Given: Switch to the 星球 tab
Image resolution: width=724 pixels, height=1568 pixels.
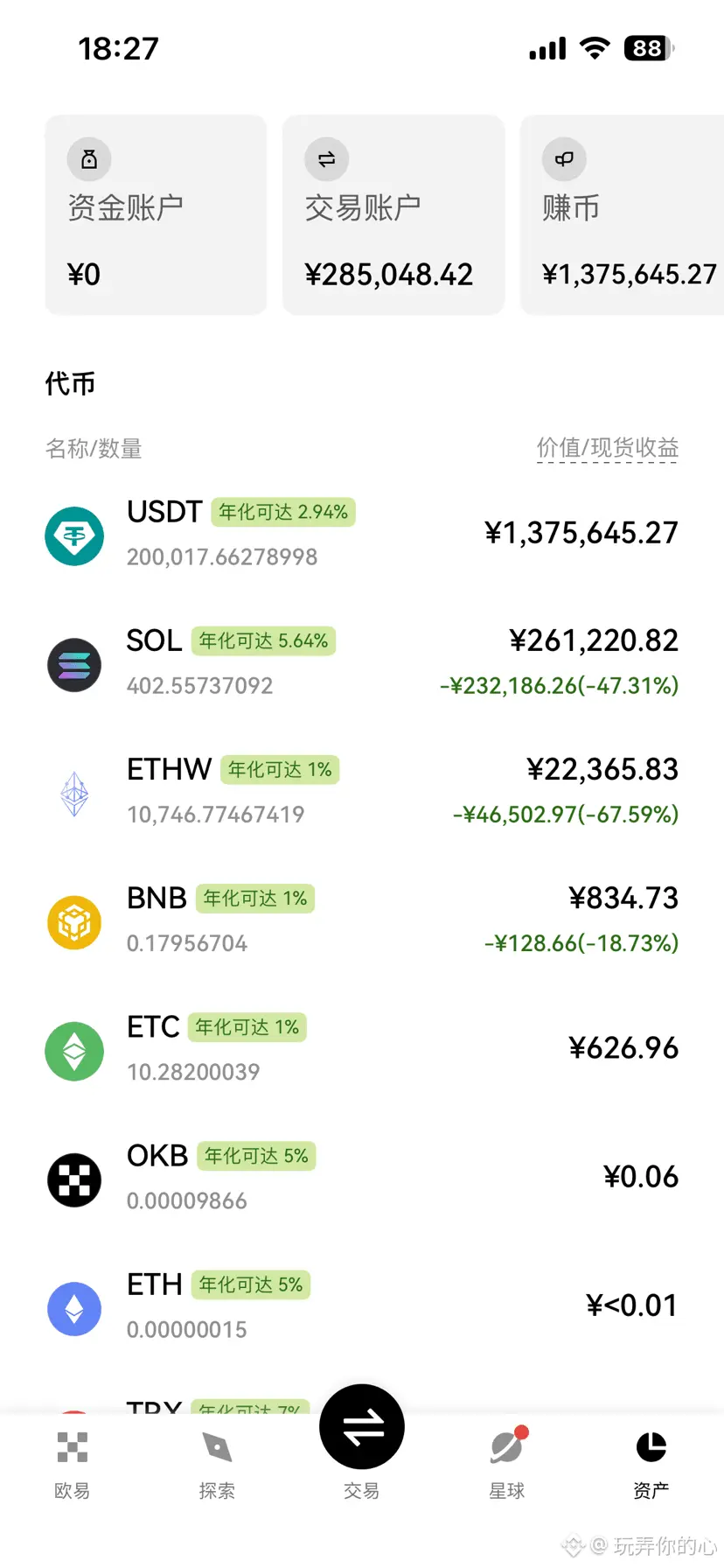Looking at the screenshot, I should coord(507,1461).
